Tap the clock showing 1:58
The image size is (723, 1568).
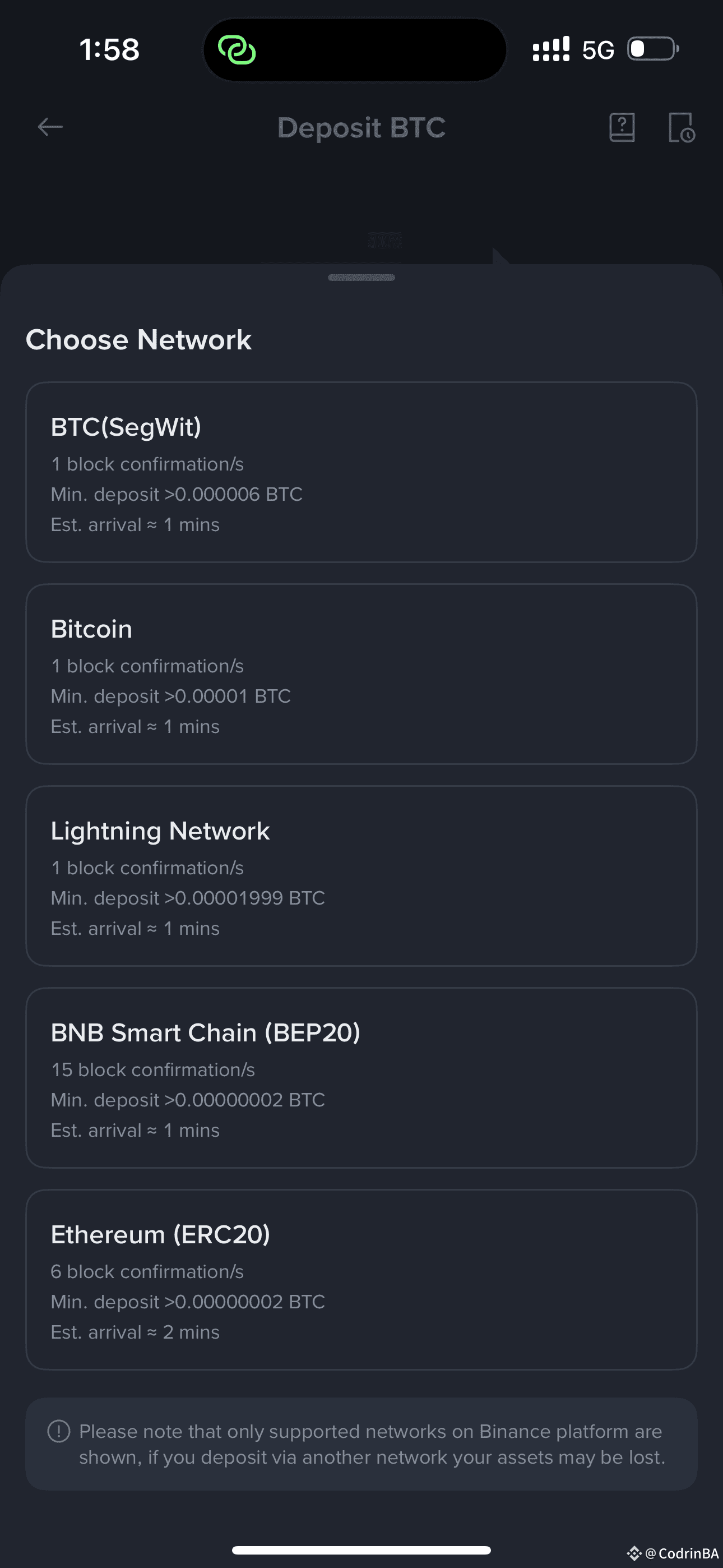point(110,49)
